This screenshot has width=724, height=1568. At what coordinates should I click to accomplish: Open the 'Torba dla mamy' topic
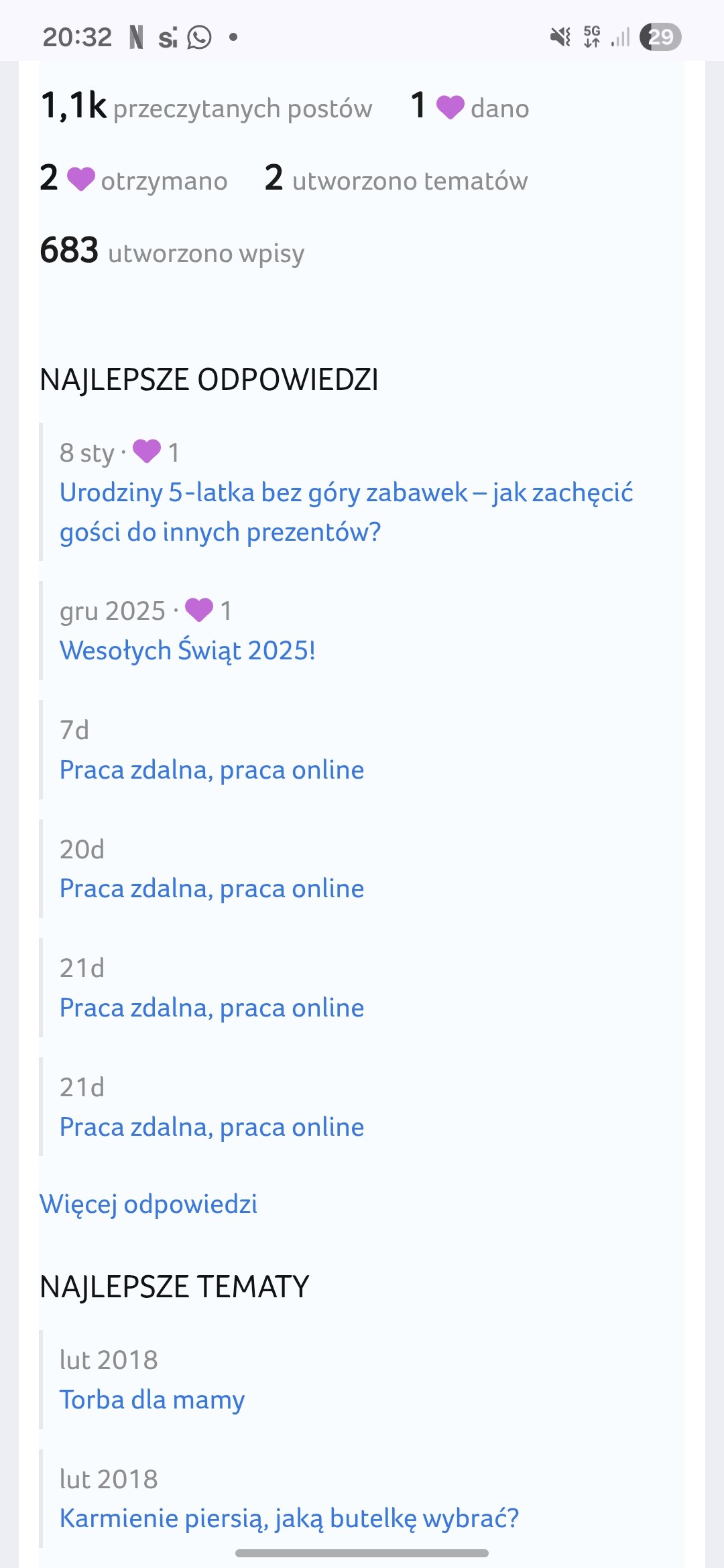point(152,1400)
